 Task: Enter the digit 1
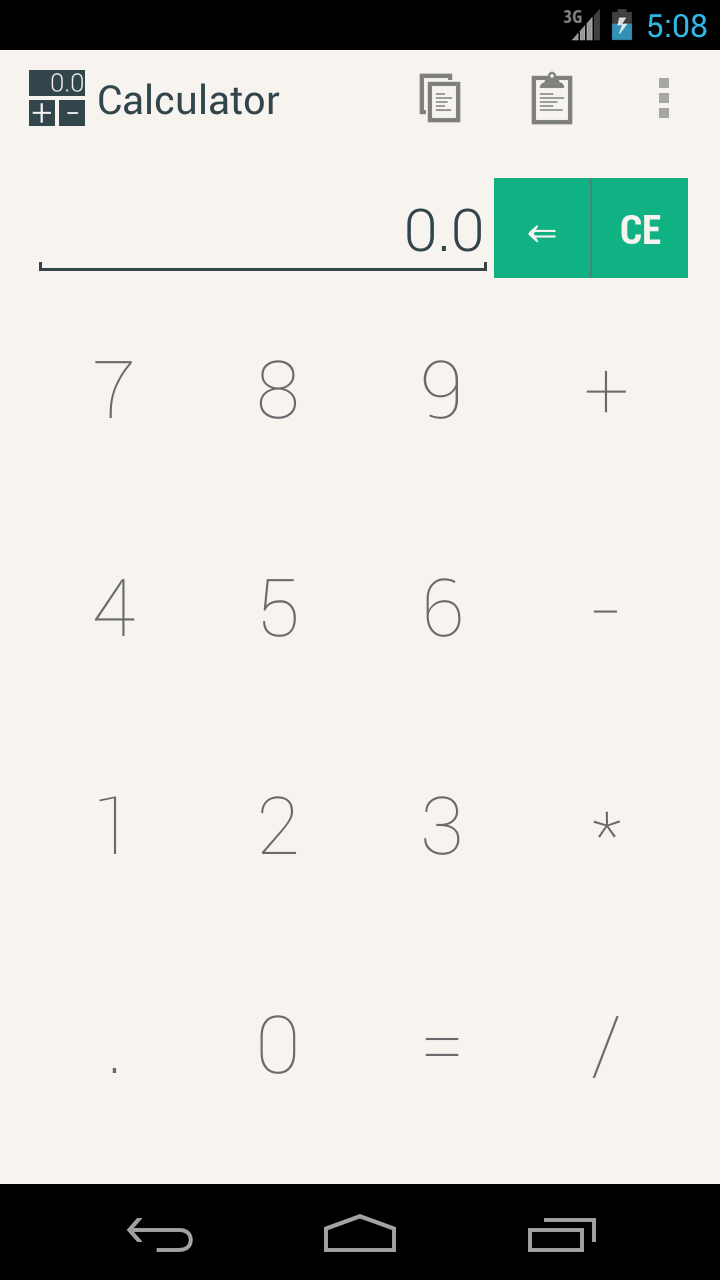coord(114,826)
